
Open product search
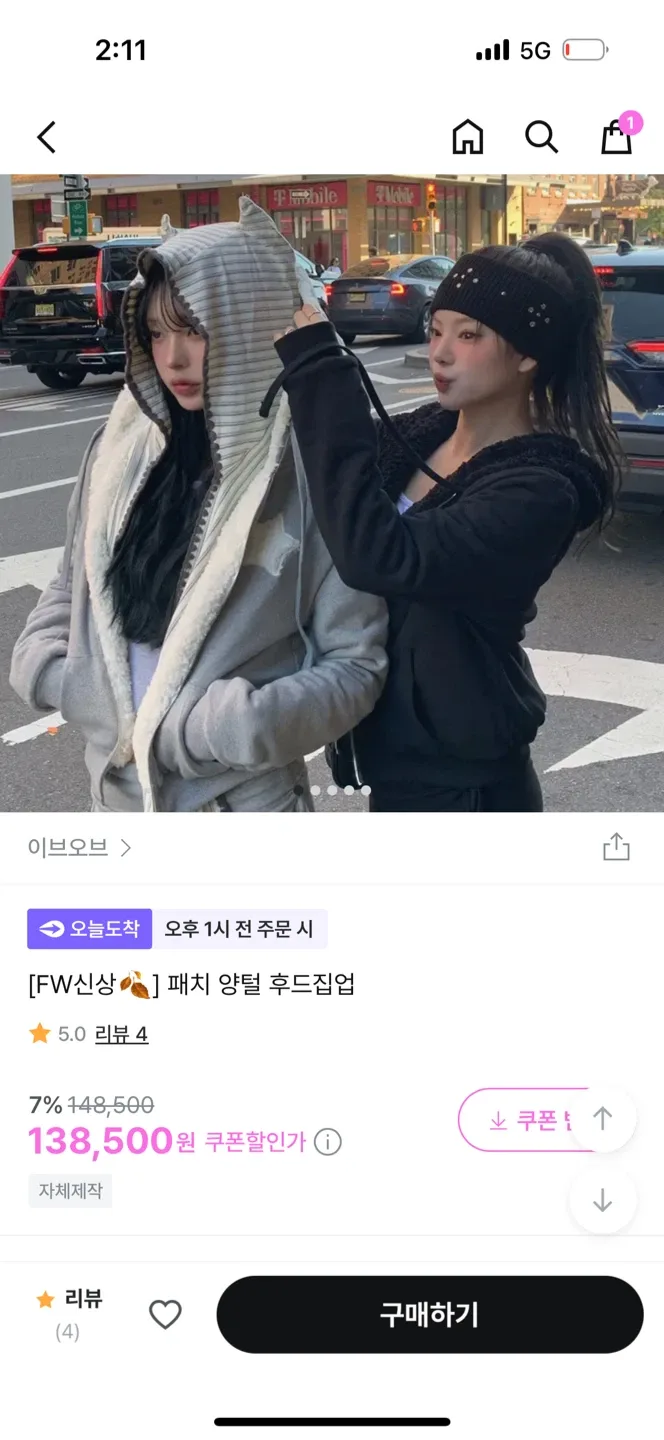(541, 137)
